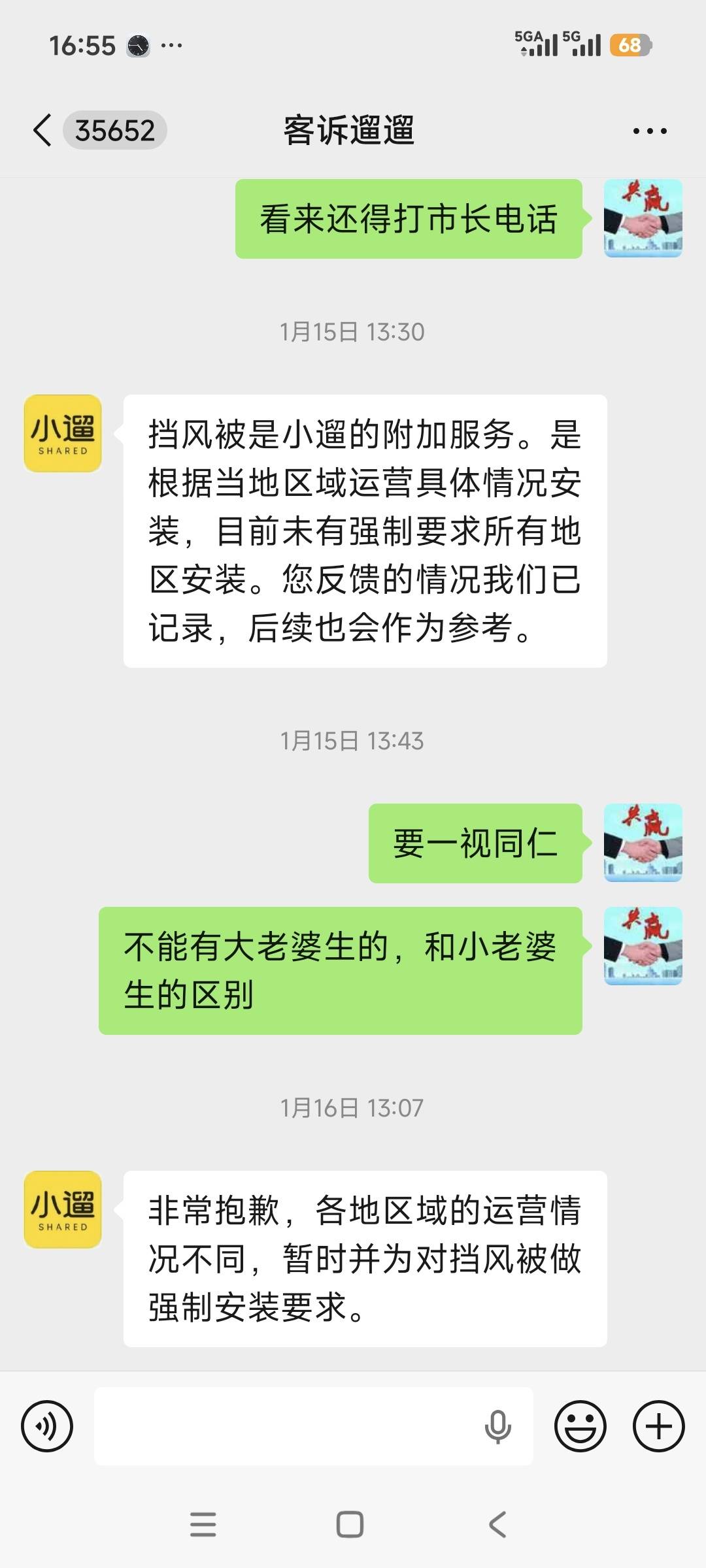Tap the system home button
This screenshot has width=706, height=1568.
[x=350, y=1524]
